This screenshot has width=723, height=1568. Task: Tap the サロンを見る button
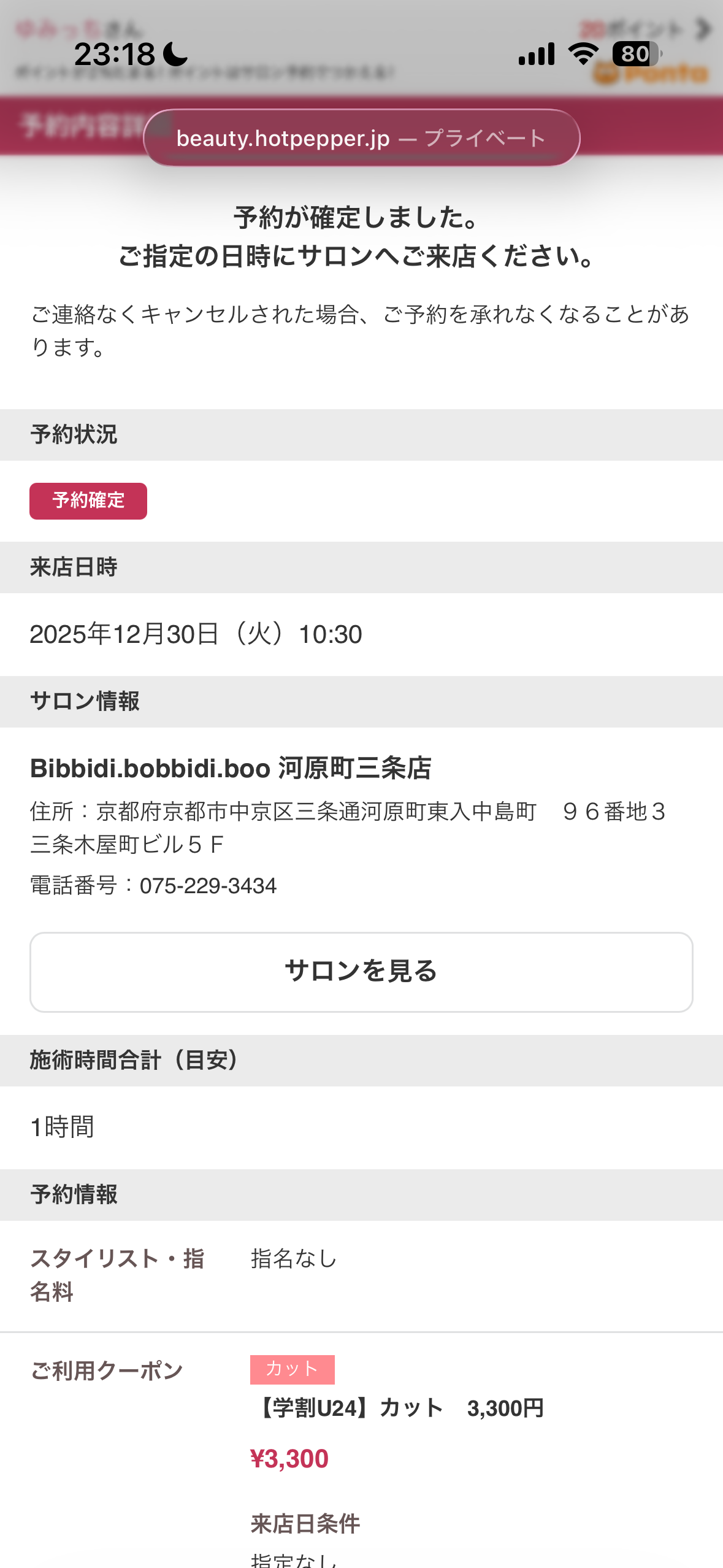(x=361, y=972)
